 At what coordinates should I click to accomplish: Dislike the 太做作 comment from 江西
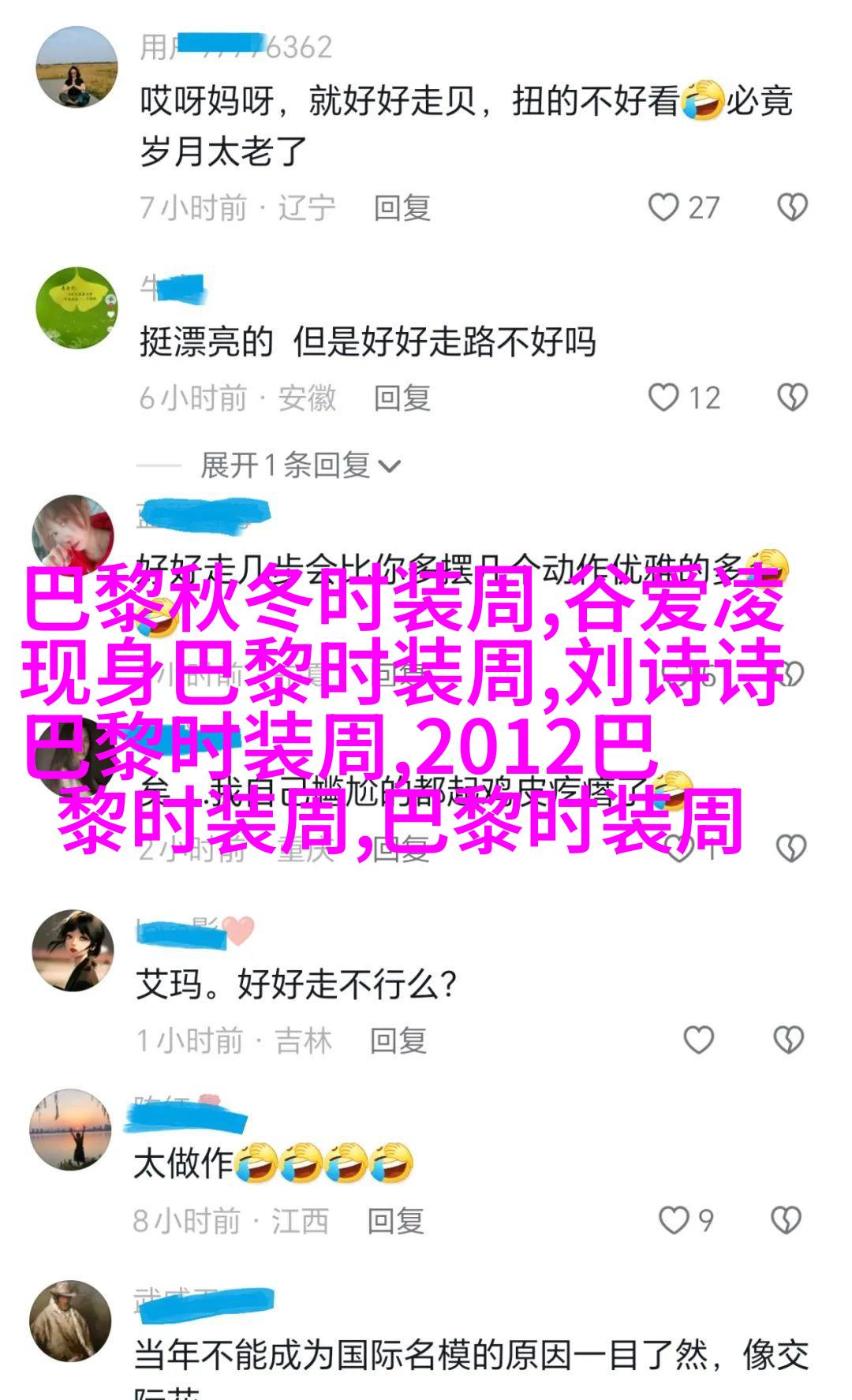(x=786, y=1220)
